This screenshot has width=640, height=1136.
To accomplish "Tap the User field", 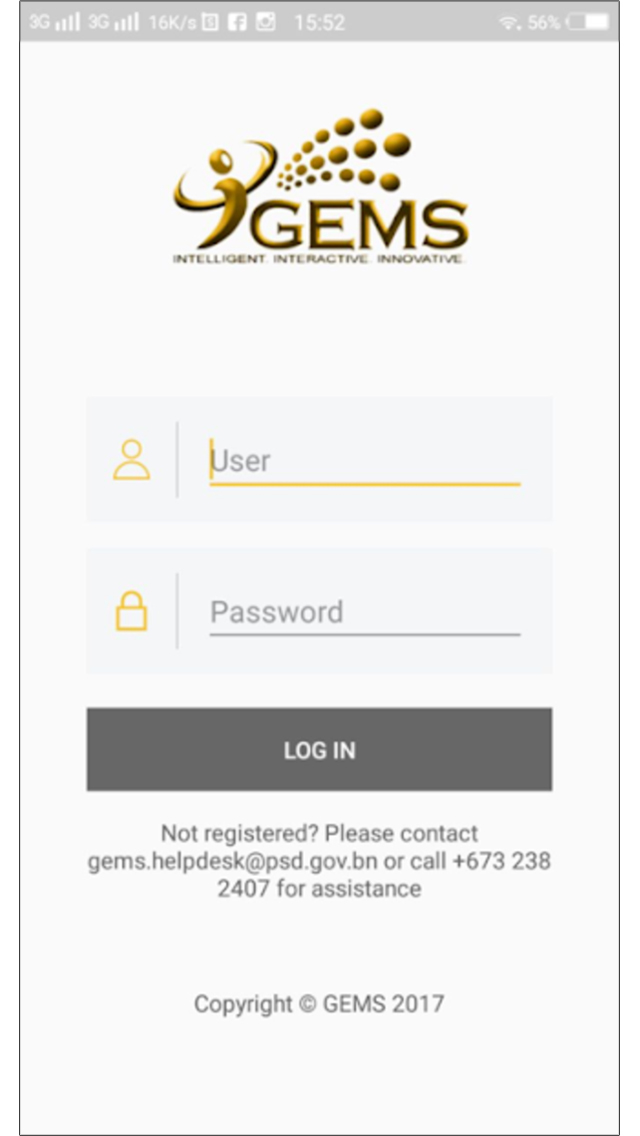I will point(365,461).
